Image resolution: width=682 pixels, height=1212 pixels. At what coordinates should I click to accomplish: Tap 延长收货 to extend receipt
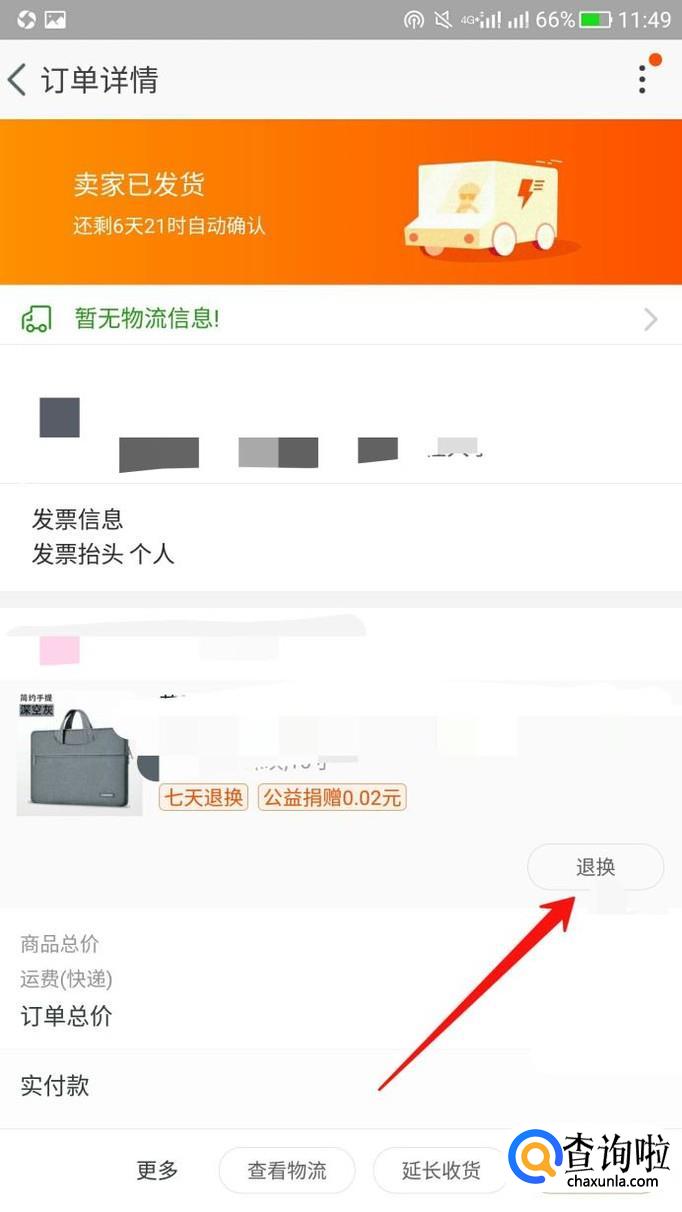(440, 1170)
